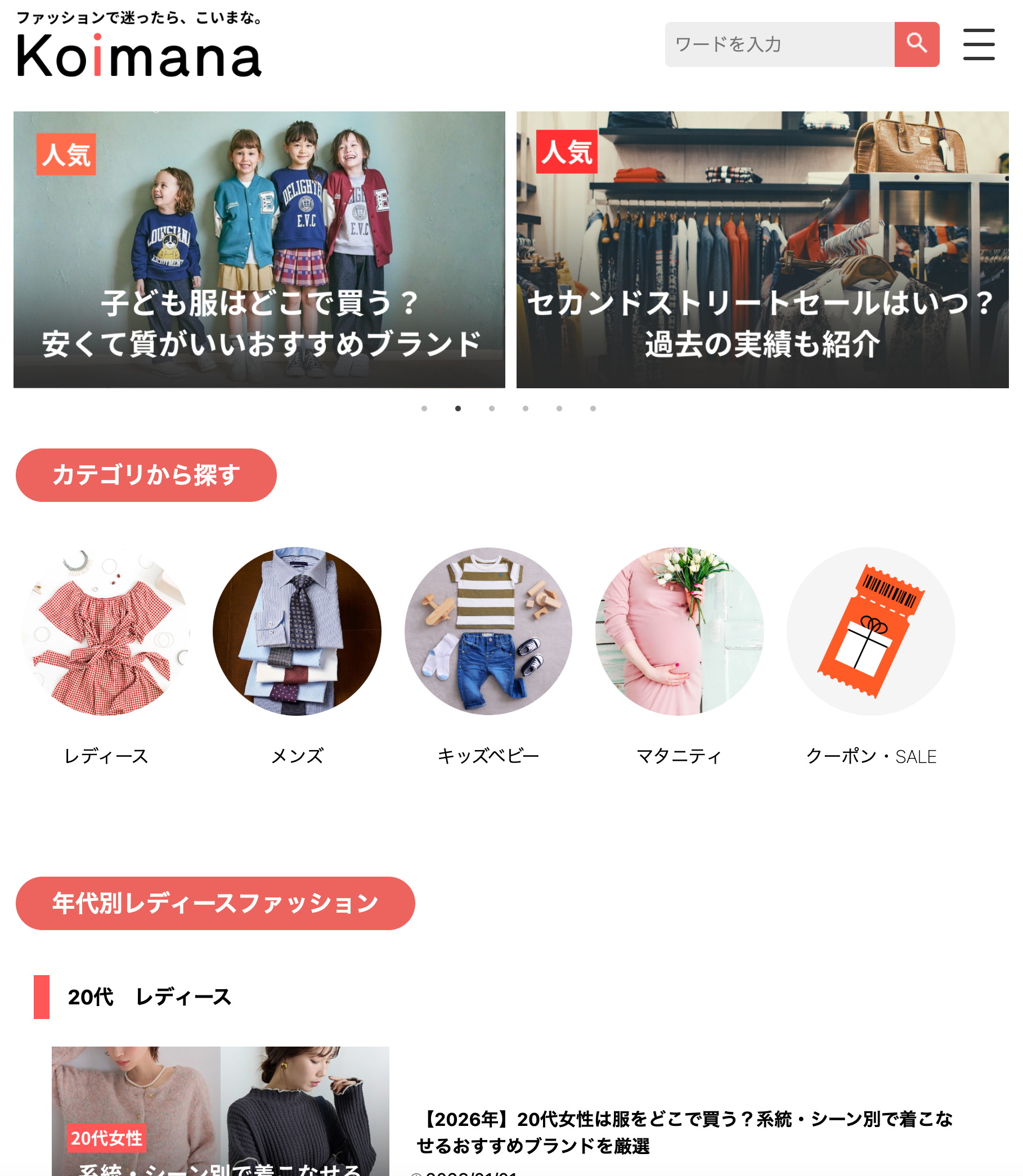Browse the メンズ category
The width and height of the screenshot is (1023, 1176).
(297, 631)
